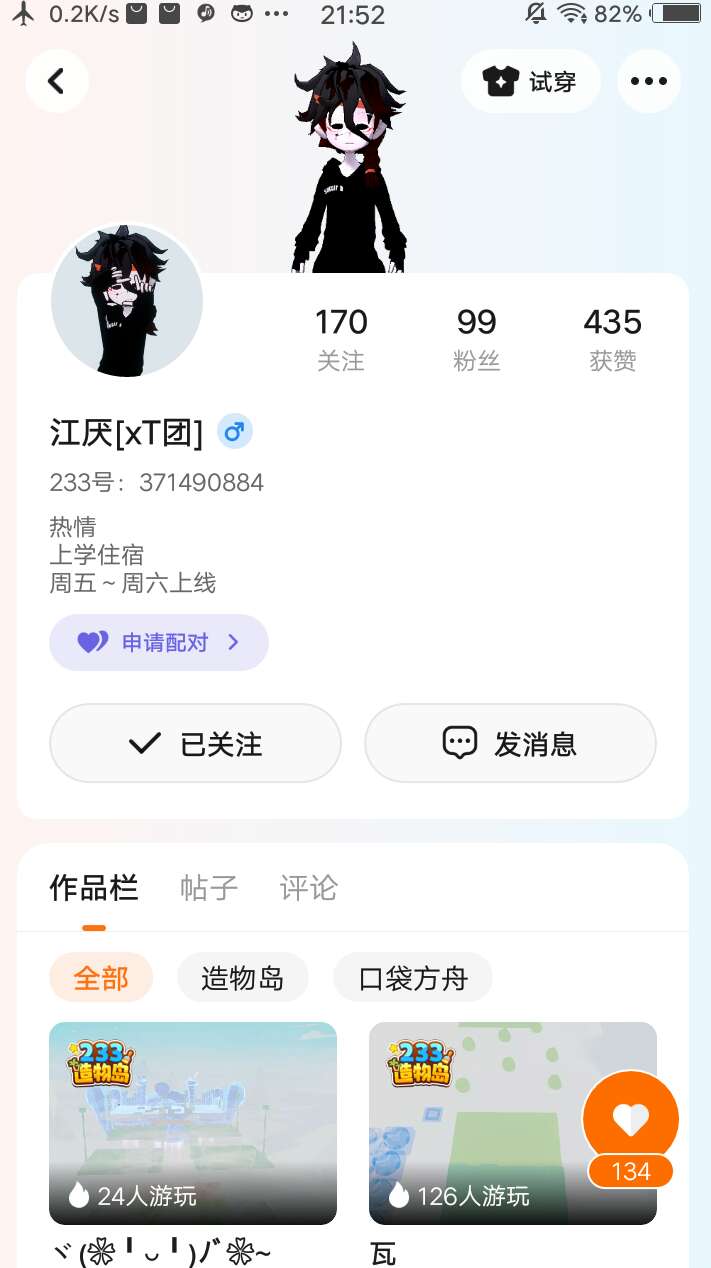Switch to the 评论 tab
711x1268 pixels.
(x=309, y=888)
